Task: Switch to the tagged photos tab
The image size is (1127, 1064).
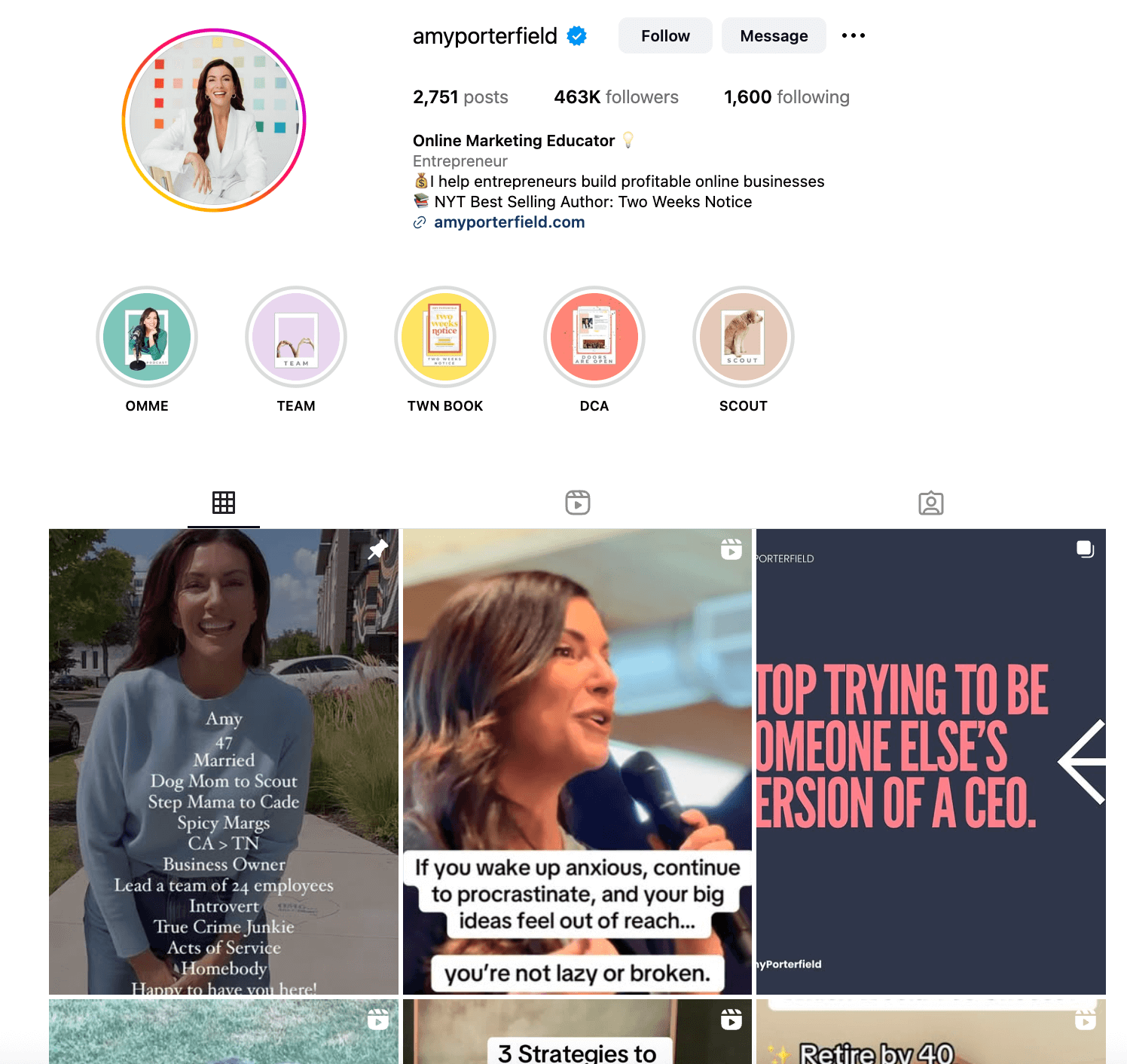Action: pos(930,503)
